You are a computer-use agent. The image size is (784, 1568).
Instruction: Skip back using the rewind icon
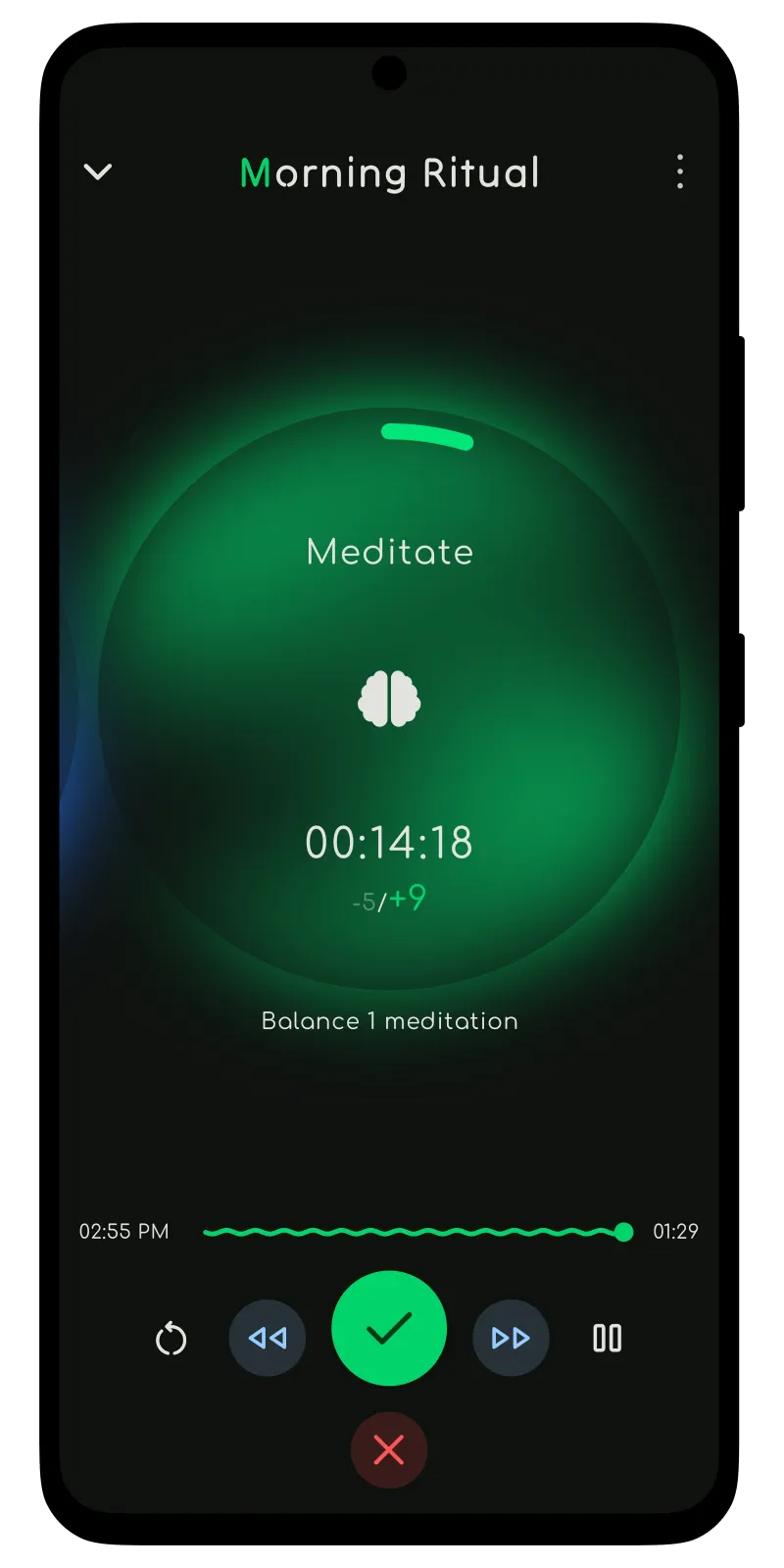tap(267, 1337)
